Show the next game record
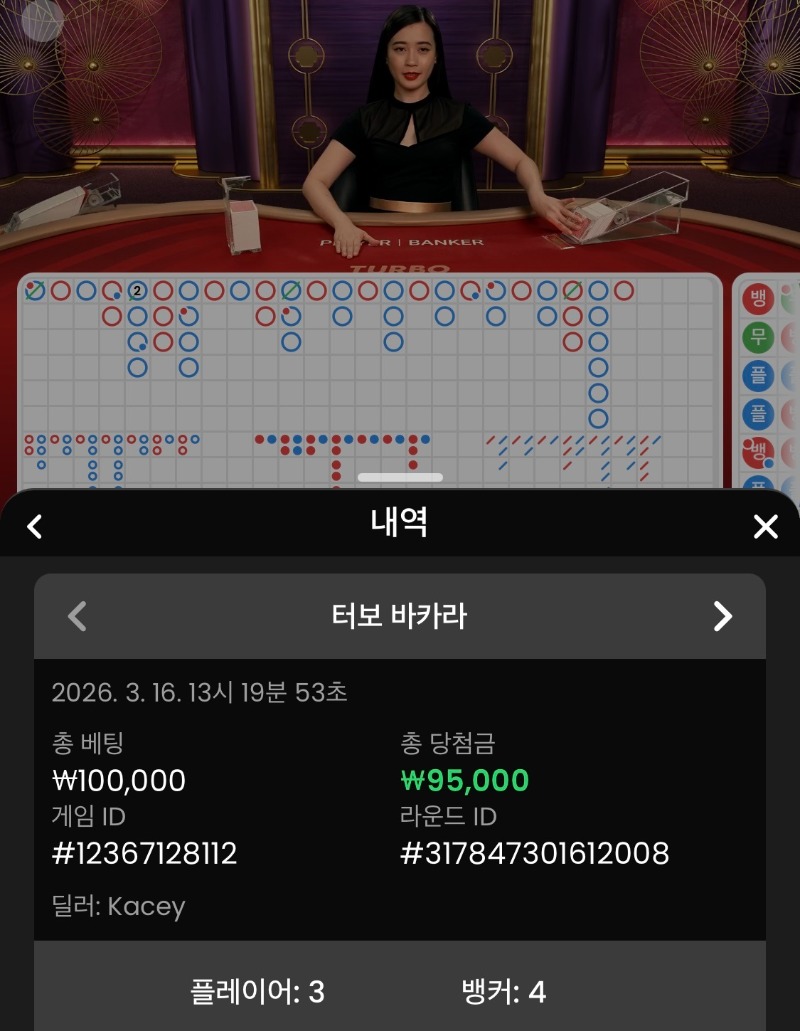The height and width of the screenshot is (1031, 800). pyautogui.click(x=722, y=616)
